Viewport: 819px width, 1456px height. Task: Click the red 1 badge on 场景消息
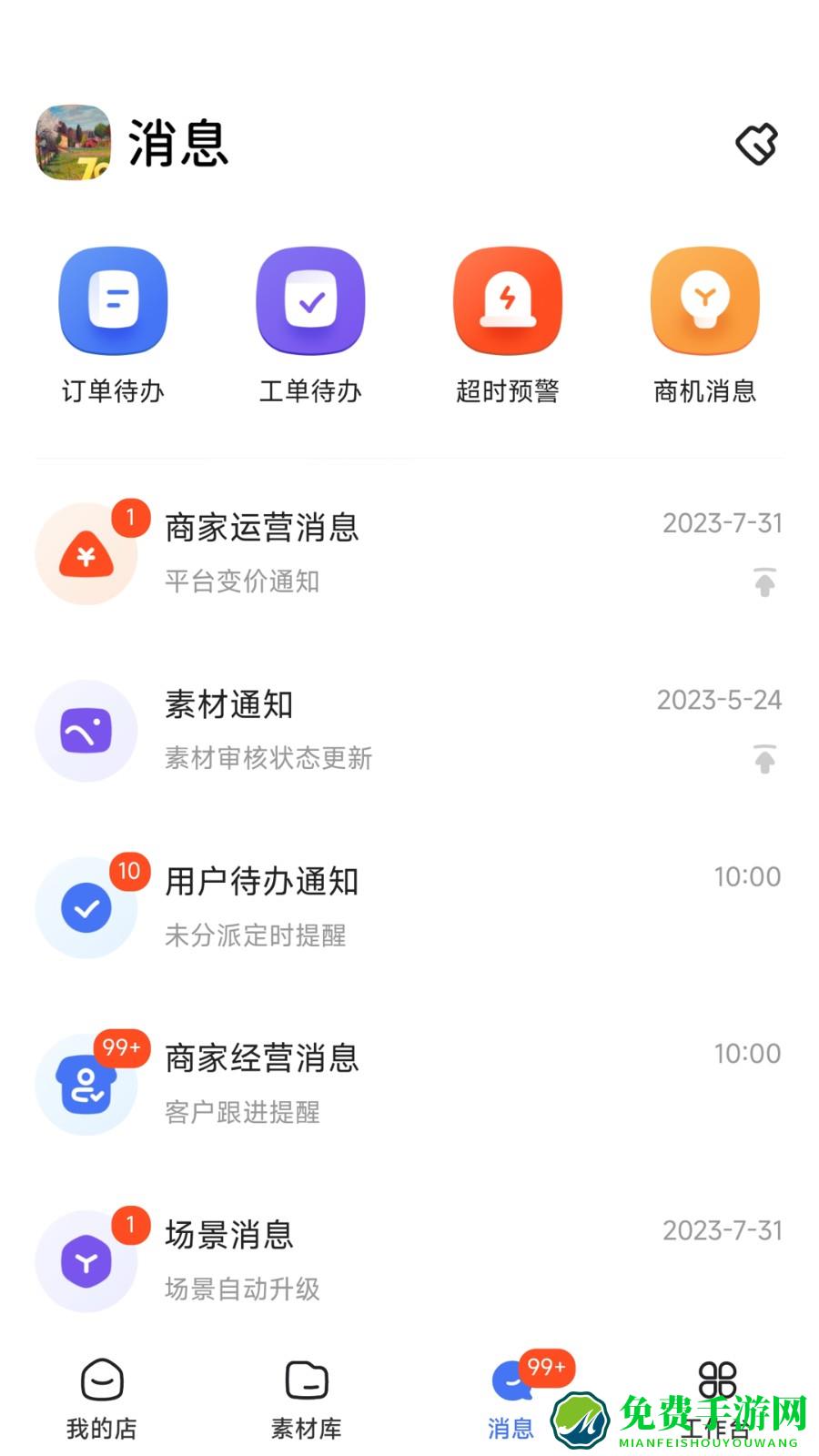(129, 1225)
